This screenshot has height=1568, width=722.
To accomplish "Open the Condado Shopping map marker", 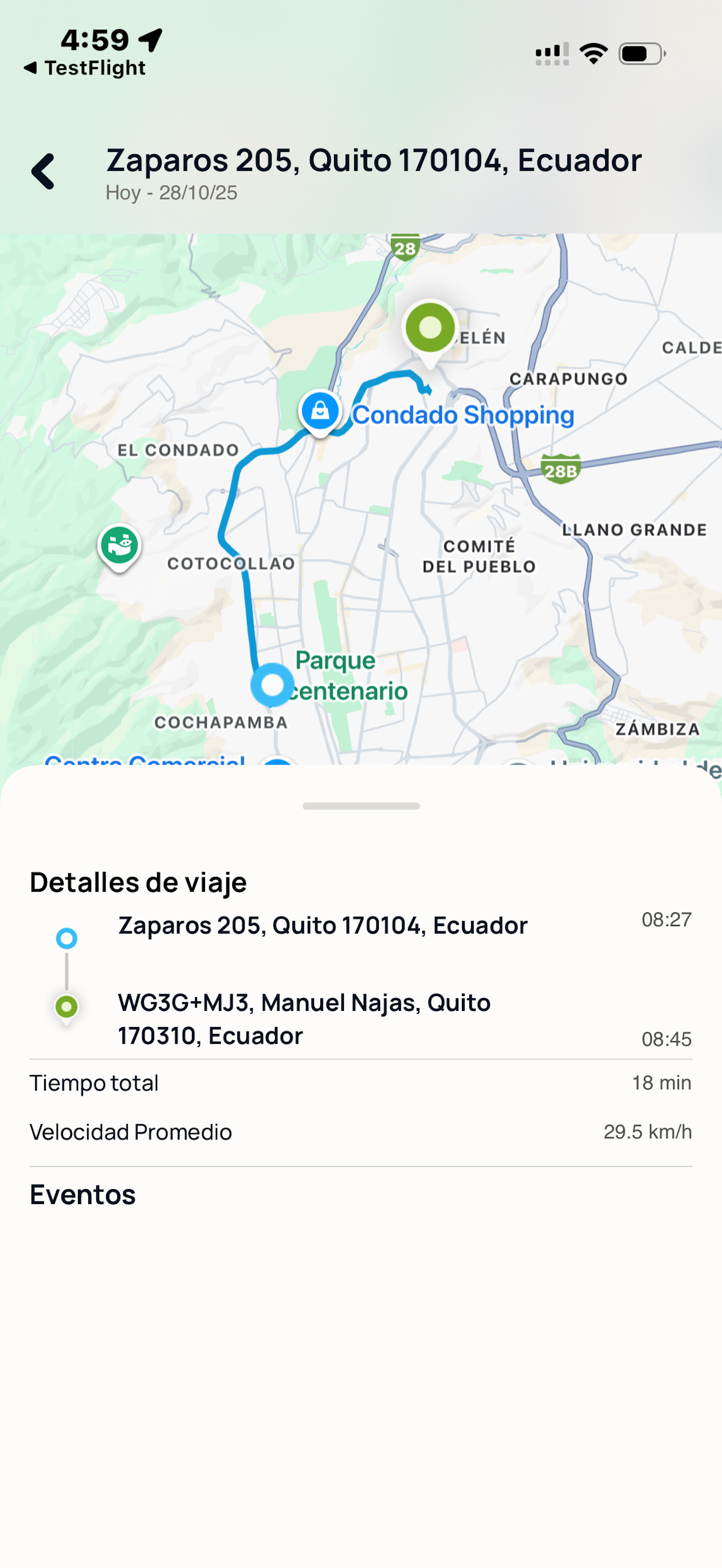I will point(320,413).
